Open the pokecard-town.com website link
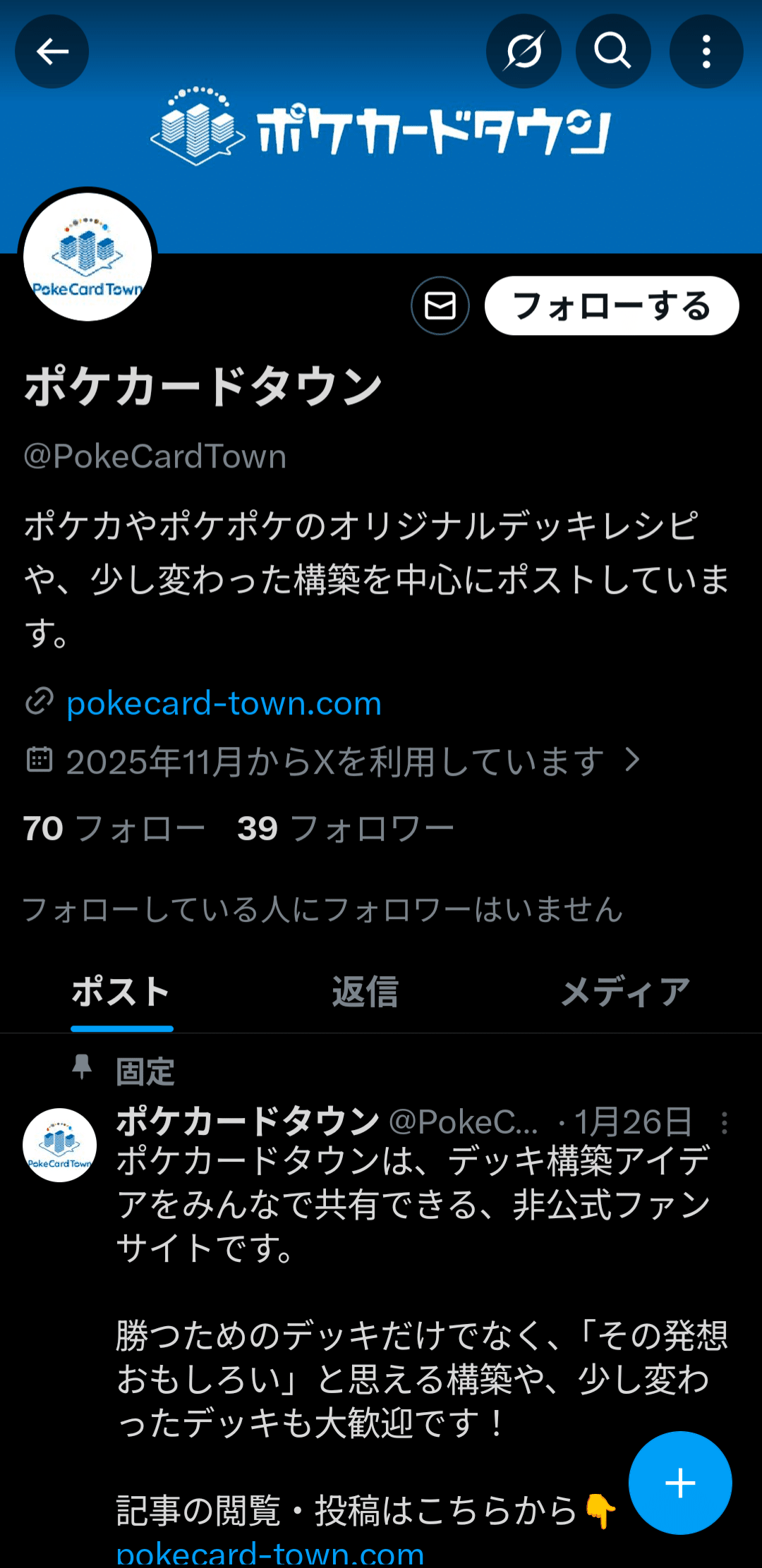The height and width of the screenshot is (1568, 762). tap(223, 702)
